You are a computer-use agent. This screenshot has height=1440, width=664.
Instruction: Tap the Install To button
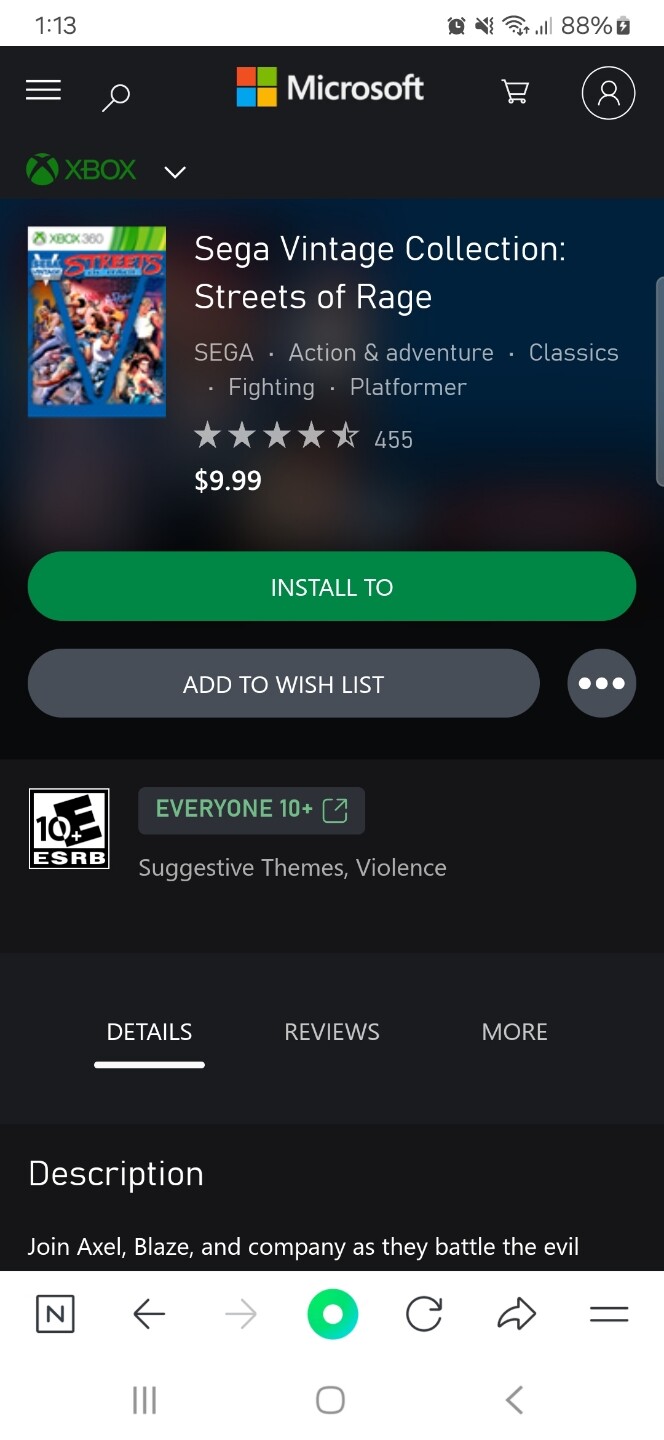coord(332,587)
